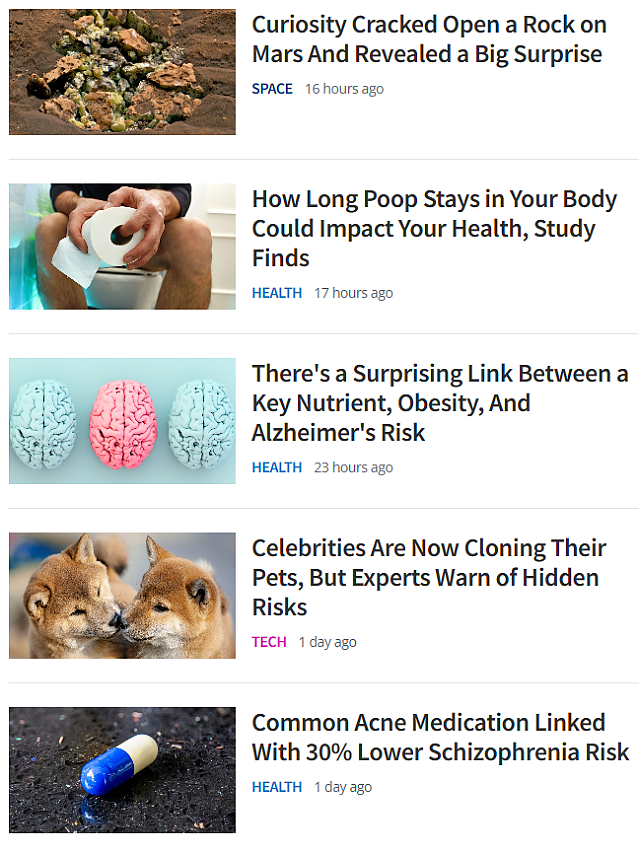This screenshot has width=639, height=854.
Task: Tap the Mars rock photo thumbnail
Action: pyautogui.click(x=122, y=72)
